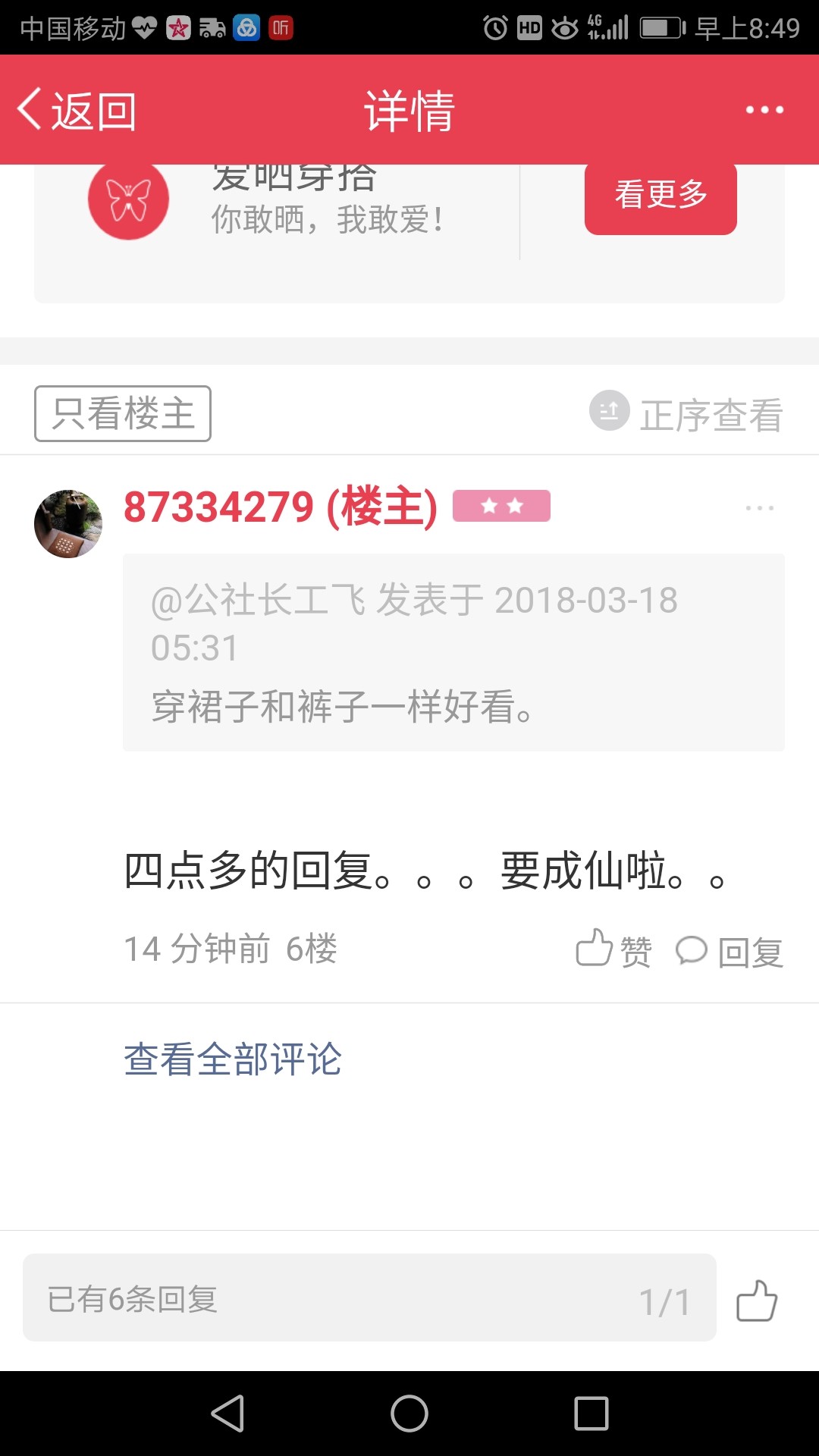Tap 返回 to go back

(x=77, y=111)
